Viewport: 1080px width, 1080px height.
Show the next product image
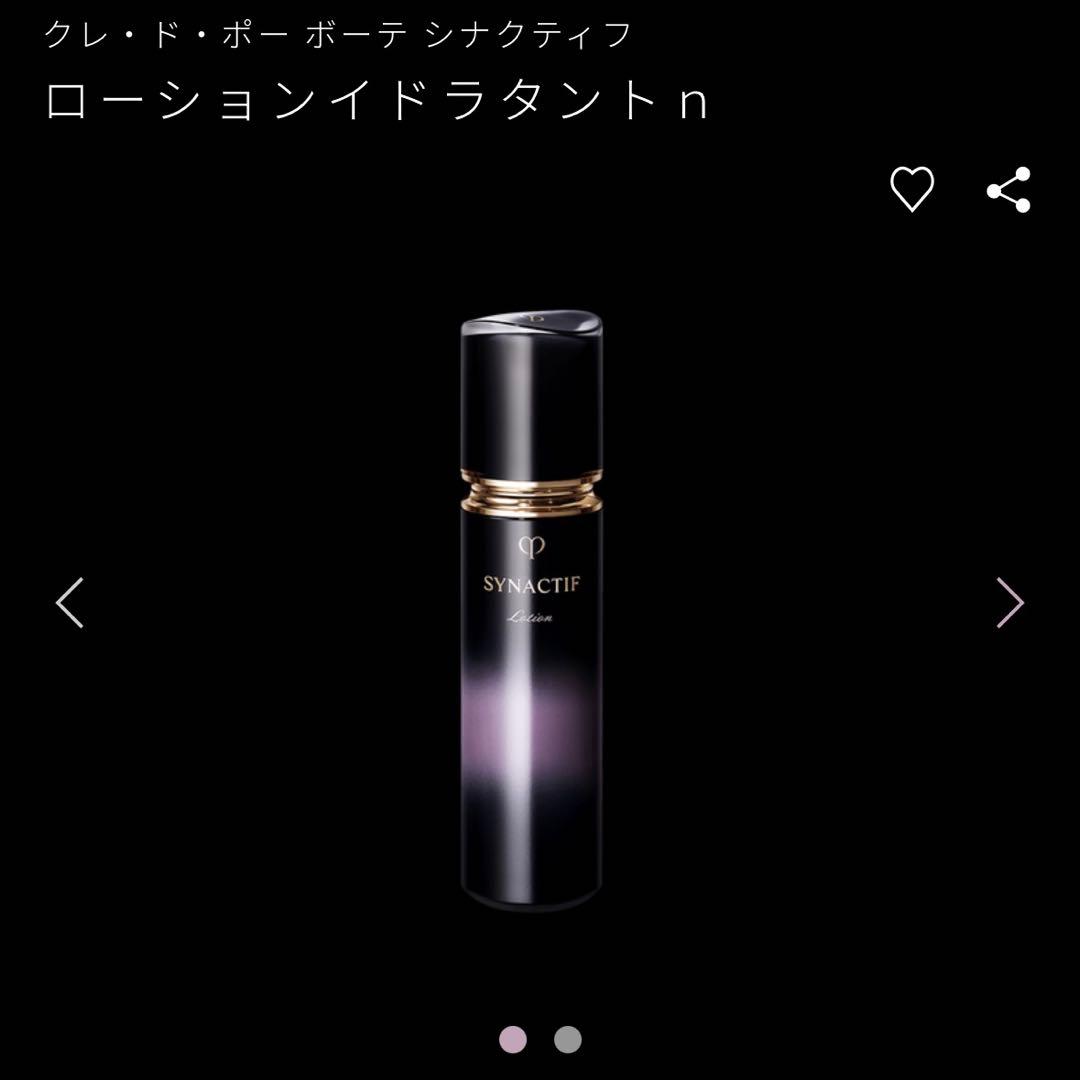[1010, 603]
